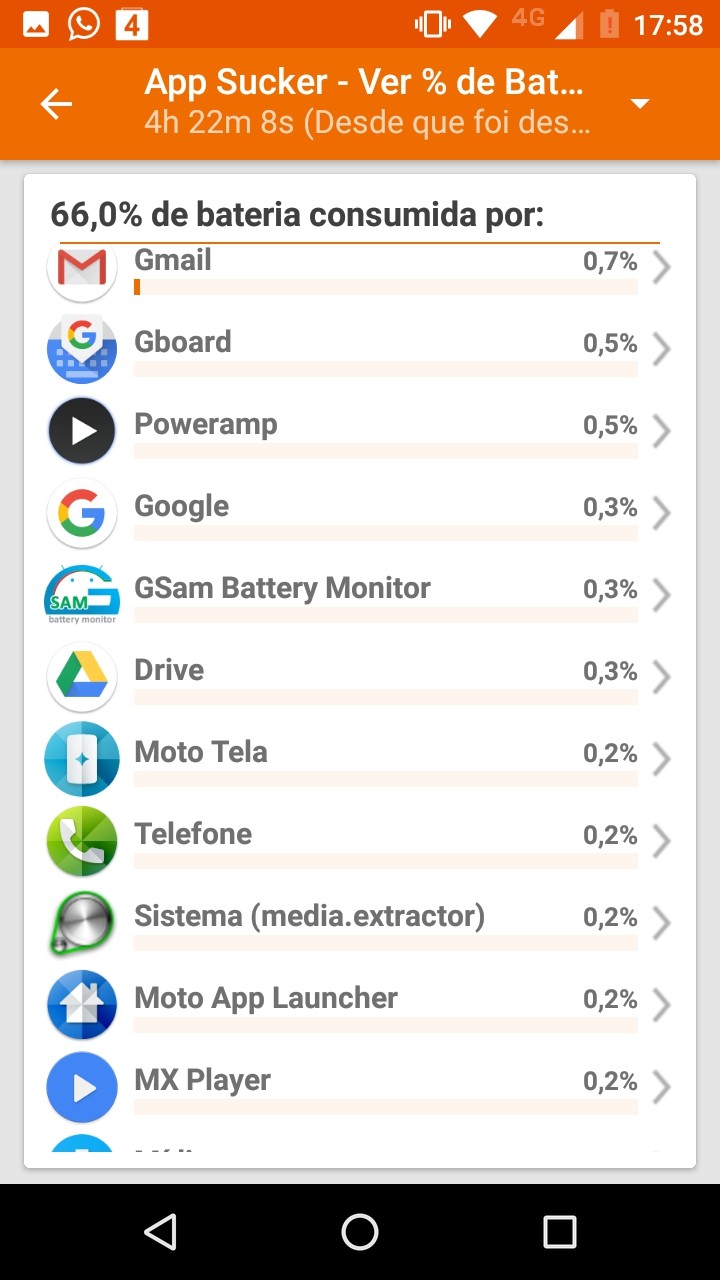Open MX Player battery usage details
Image resolution: width=720 pixels, height=1280 pixels.
pyautogui.click(x=360, y=1087)
